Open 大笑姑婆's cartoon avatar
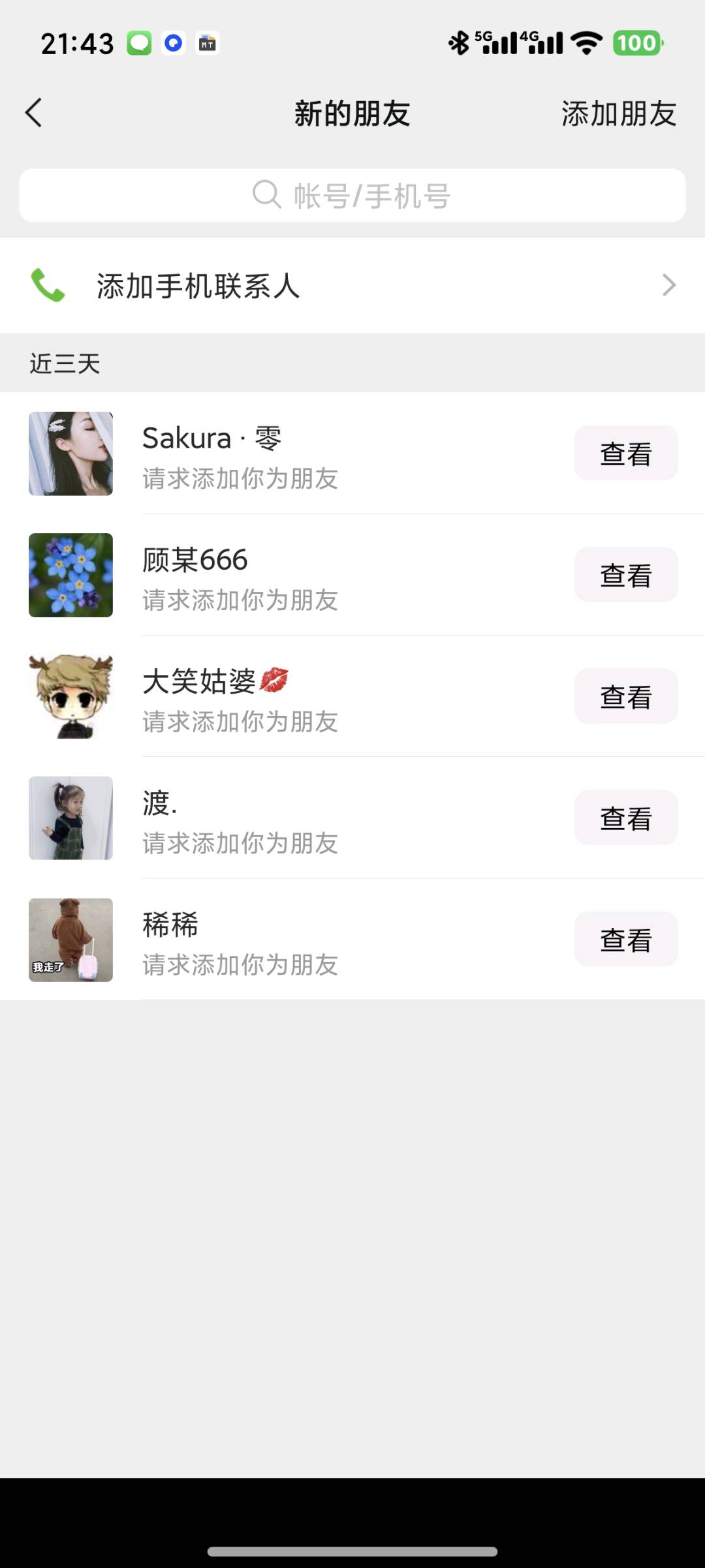Image resolution: width=705 pixels, height=1568 pixels. click(70, 696)
